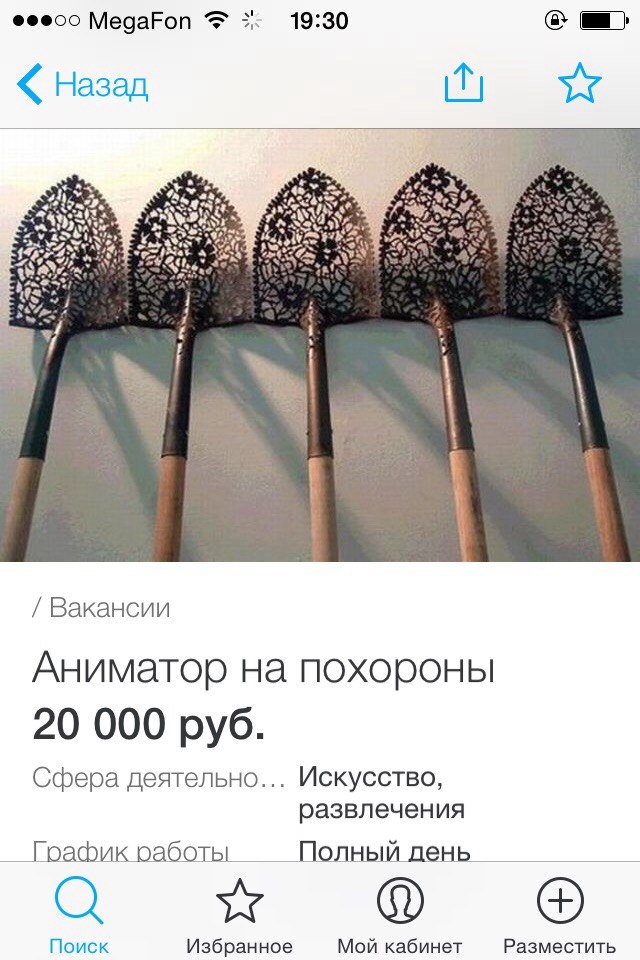
Task: Switch to the Поиск tab
Action: pyautogui.click(x=79, y=913)
